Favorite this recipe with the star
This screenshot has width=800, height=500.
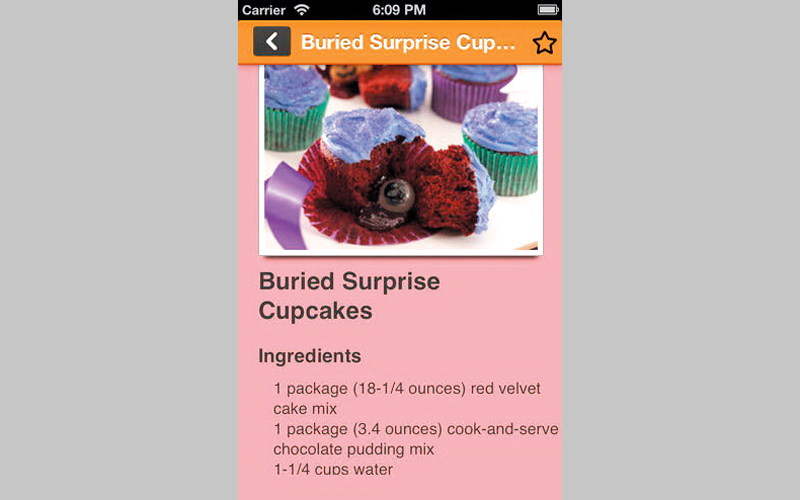[x=543, y=43]
